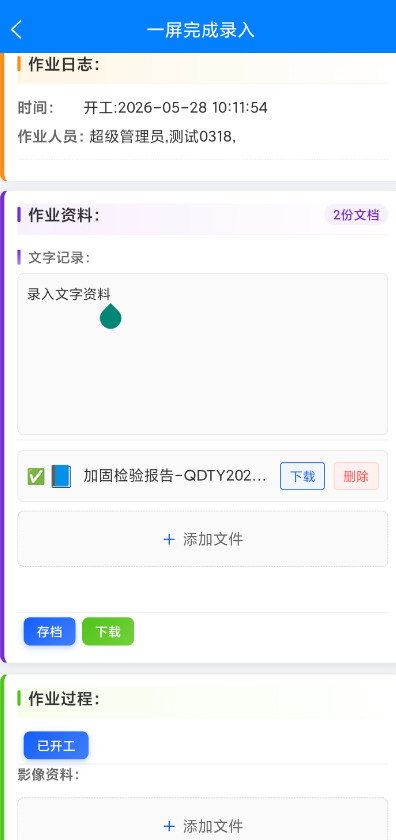Download the 加固检验报告 file
The image size is (396, 840).
click(x=302, y=476)
